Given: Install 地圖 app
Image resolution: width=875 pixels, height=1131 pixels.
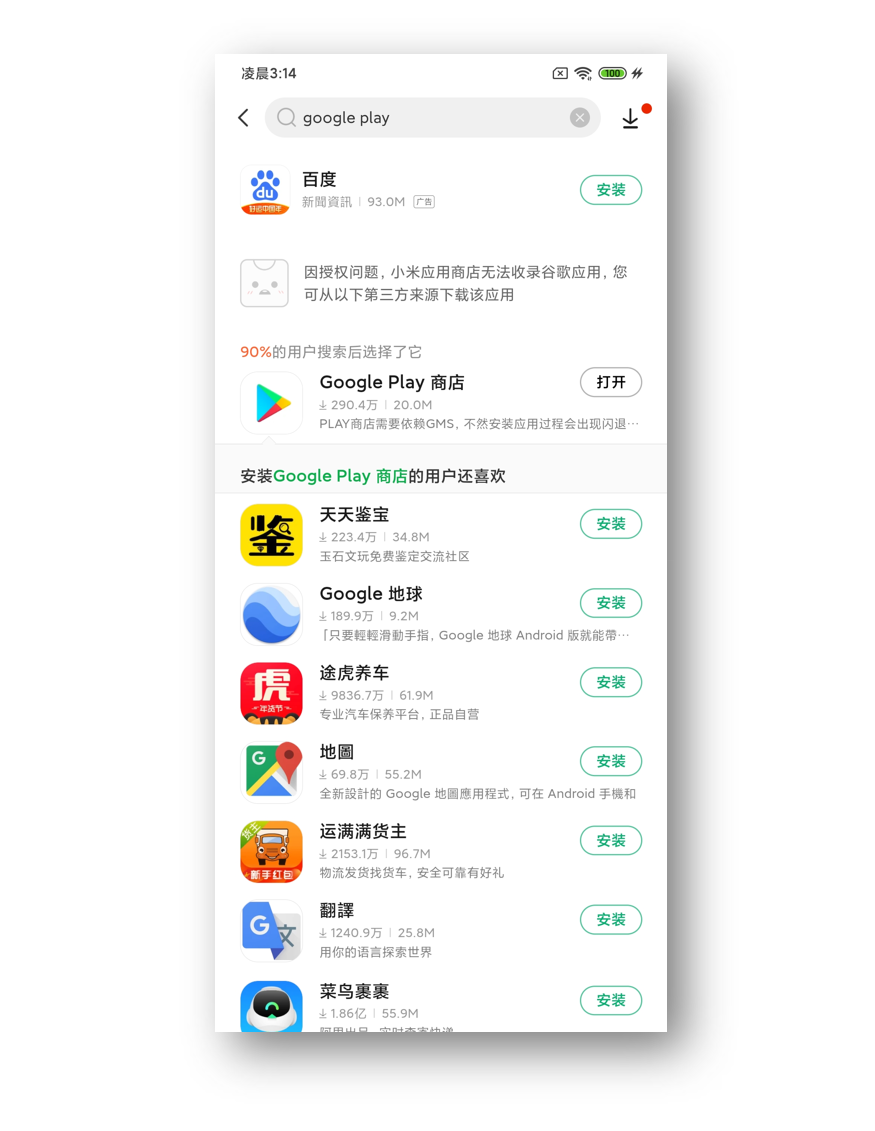Looking at the screenshot, I should pos(610,761).
